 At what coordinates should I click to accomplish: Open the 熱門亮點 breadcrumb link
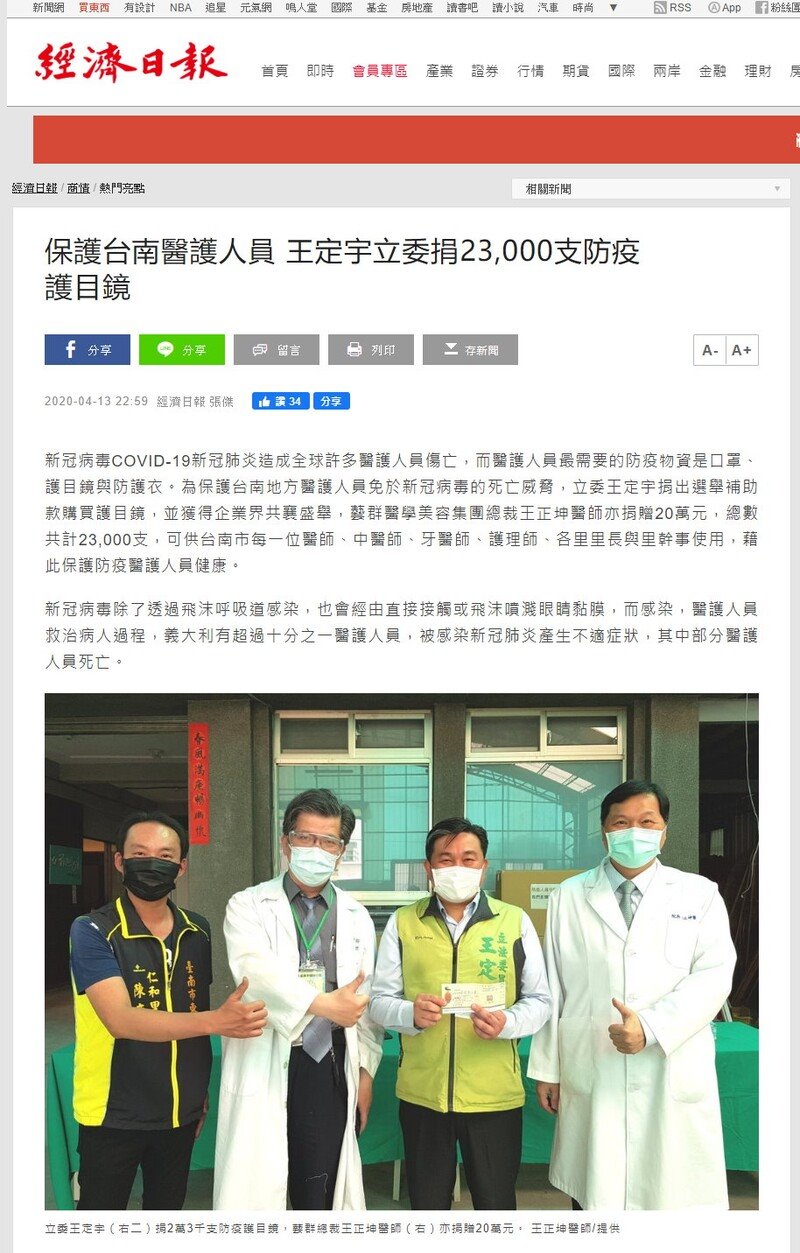coord(121,188)
